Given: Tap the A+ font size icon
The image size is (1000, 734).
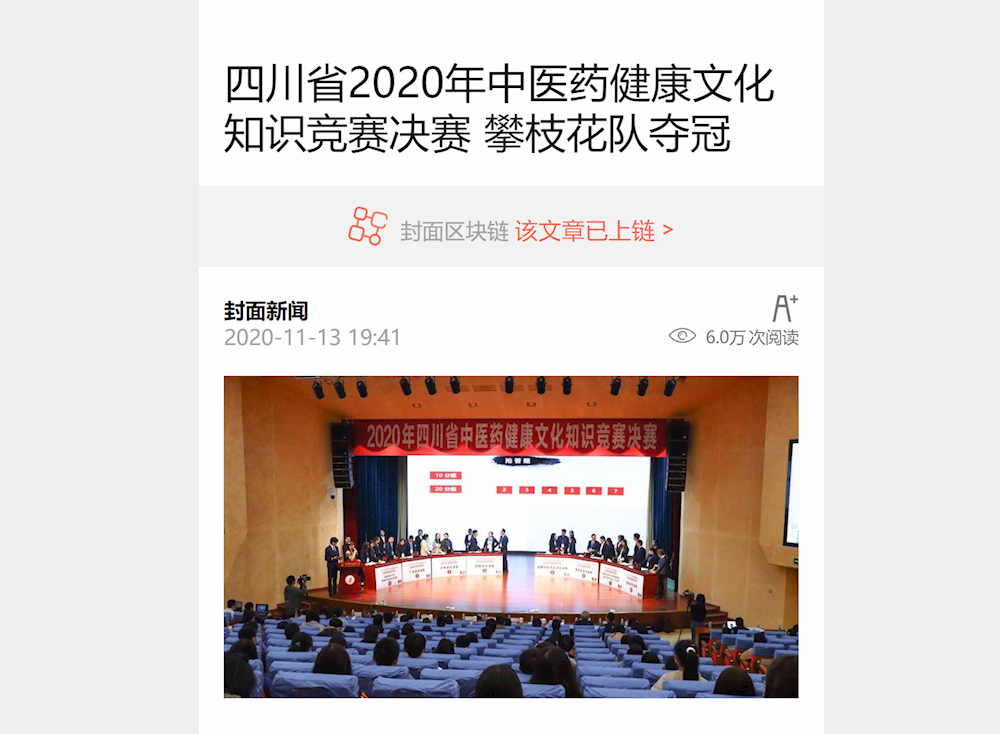Looking at the screenshot, I should (x=785, y=307).
